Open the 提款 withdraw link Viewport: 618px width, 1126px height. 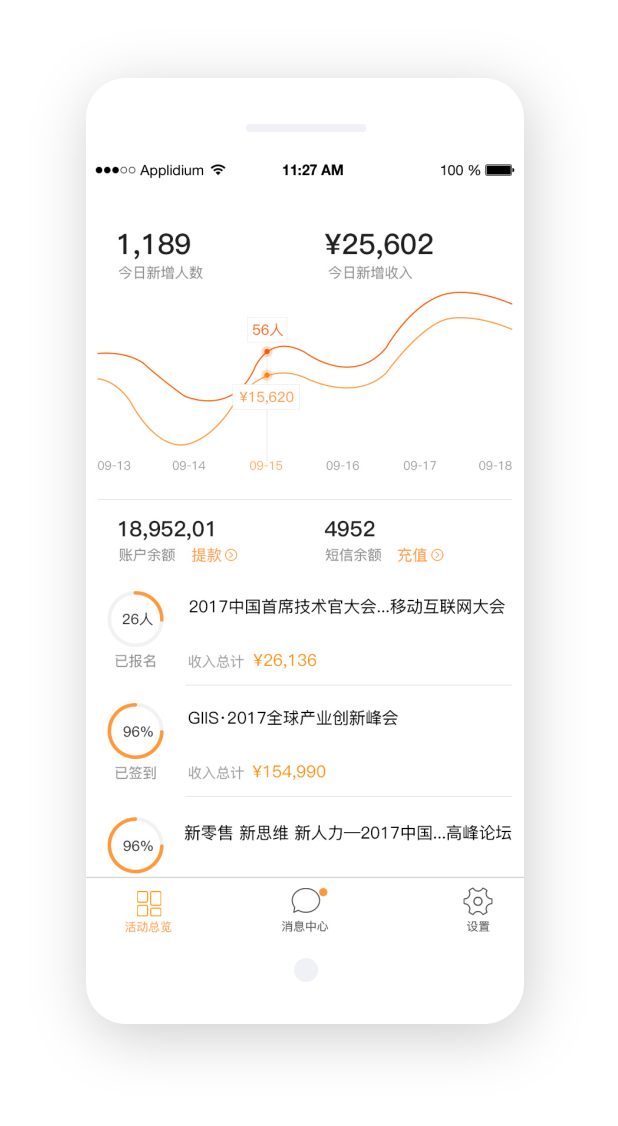click(214, 555)
